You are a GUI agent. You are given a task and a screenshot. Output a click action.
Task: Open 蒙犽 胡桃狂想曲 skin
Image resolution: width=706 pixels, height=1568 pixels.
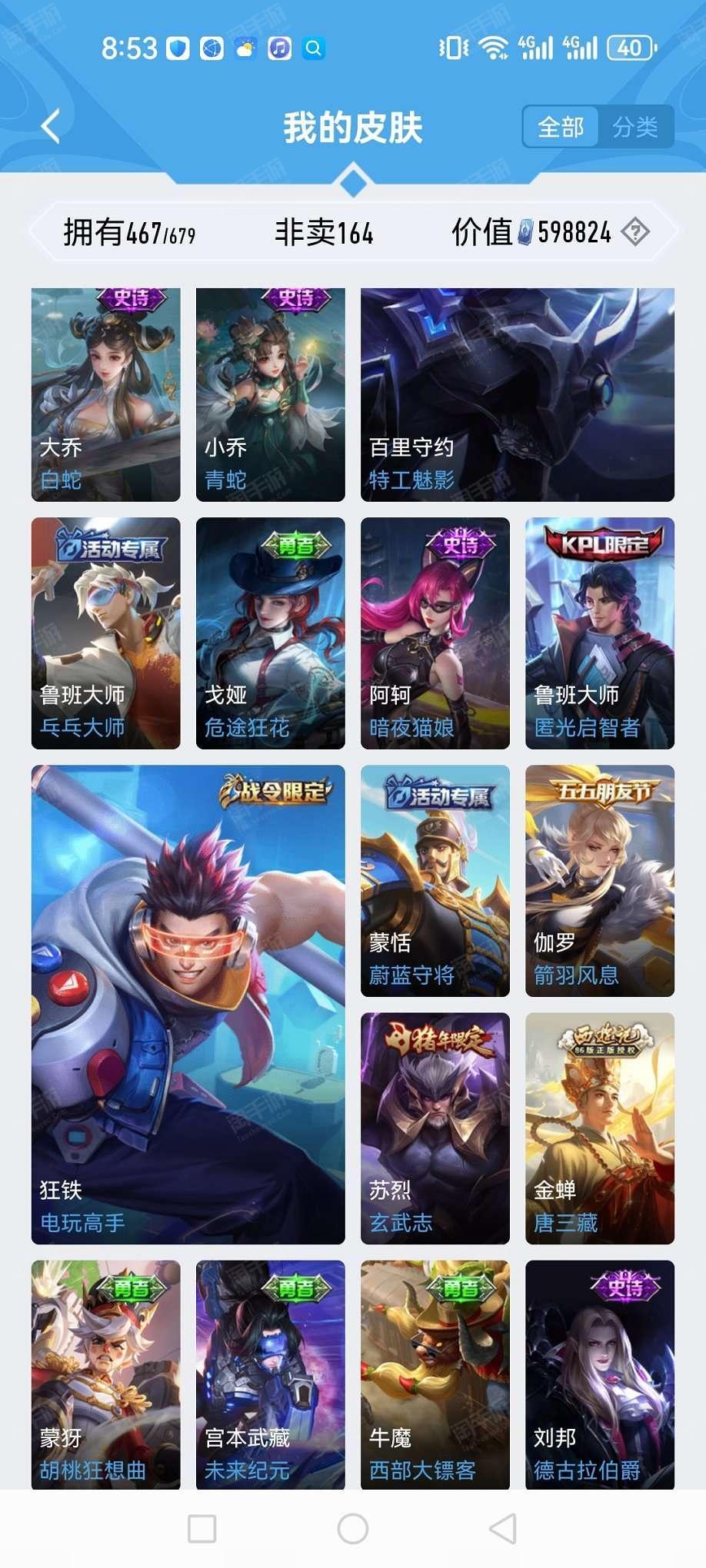[x=106, y=1374]
